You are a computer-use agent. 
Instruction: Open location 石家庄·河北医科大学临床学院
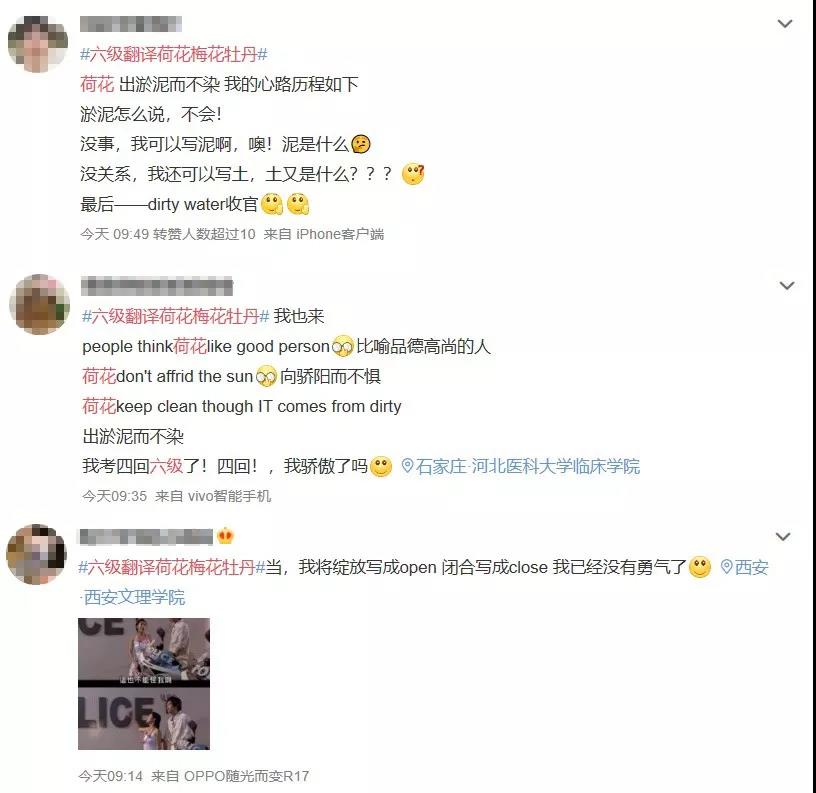[x=520, y=466]
